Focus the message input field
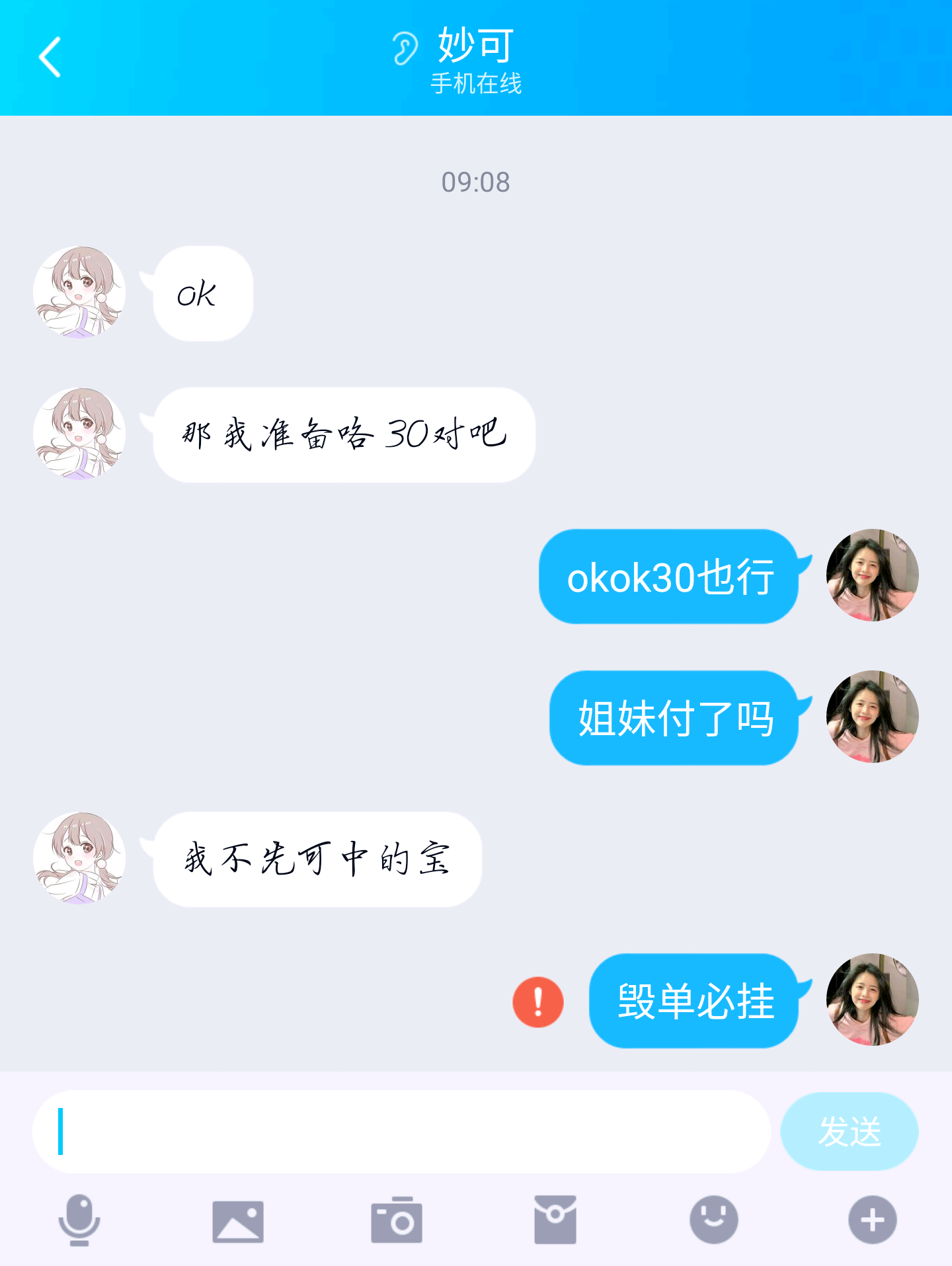The height and width of the screenshot is (1266, 952). pyautogui.click(x=401, y=1131)
